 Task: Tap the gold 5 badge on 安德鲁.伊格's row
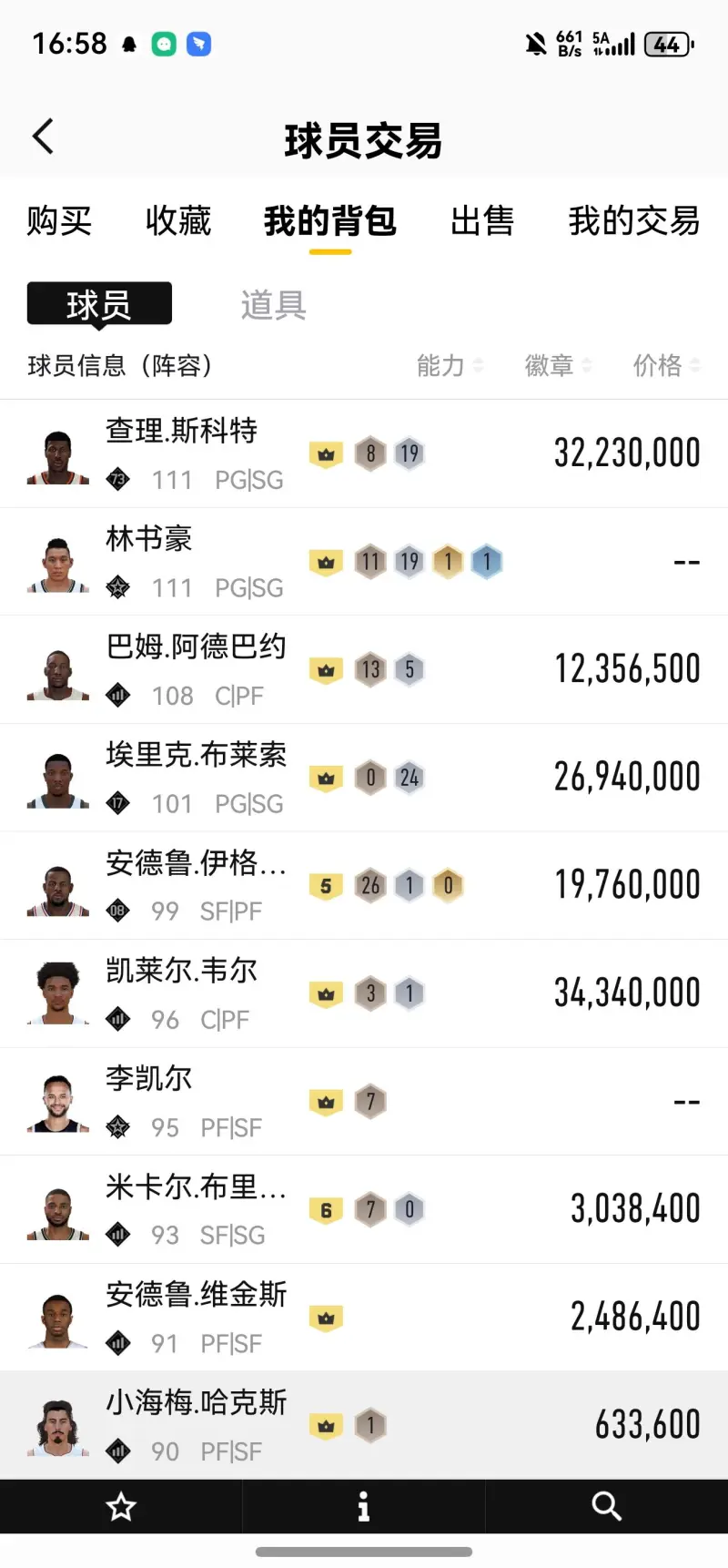point(325,885)
